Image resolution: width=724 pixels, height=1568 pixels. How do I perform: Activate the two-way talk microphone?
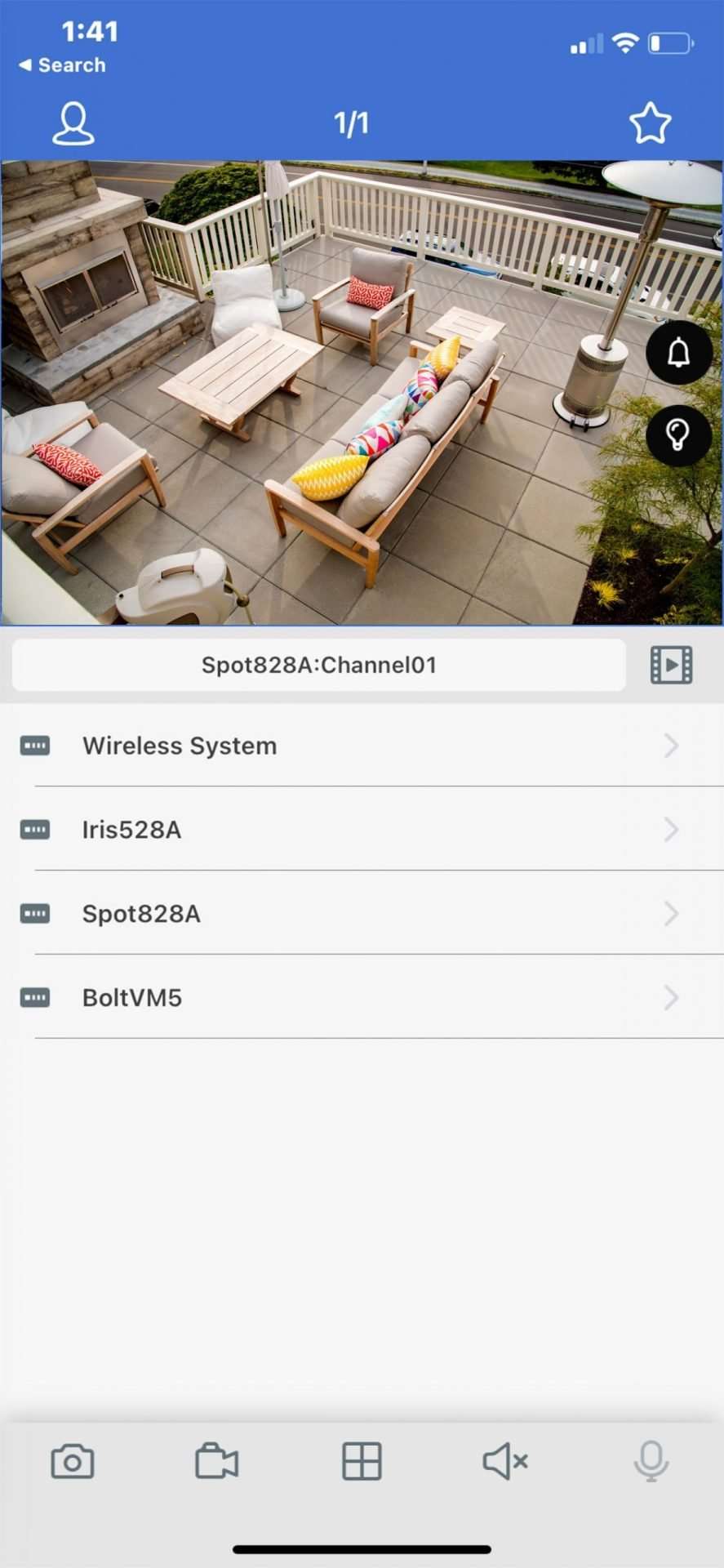[x=651, y=1461]
